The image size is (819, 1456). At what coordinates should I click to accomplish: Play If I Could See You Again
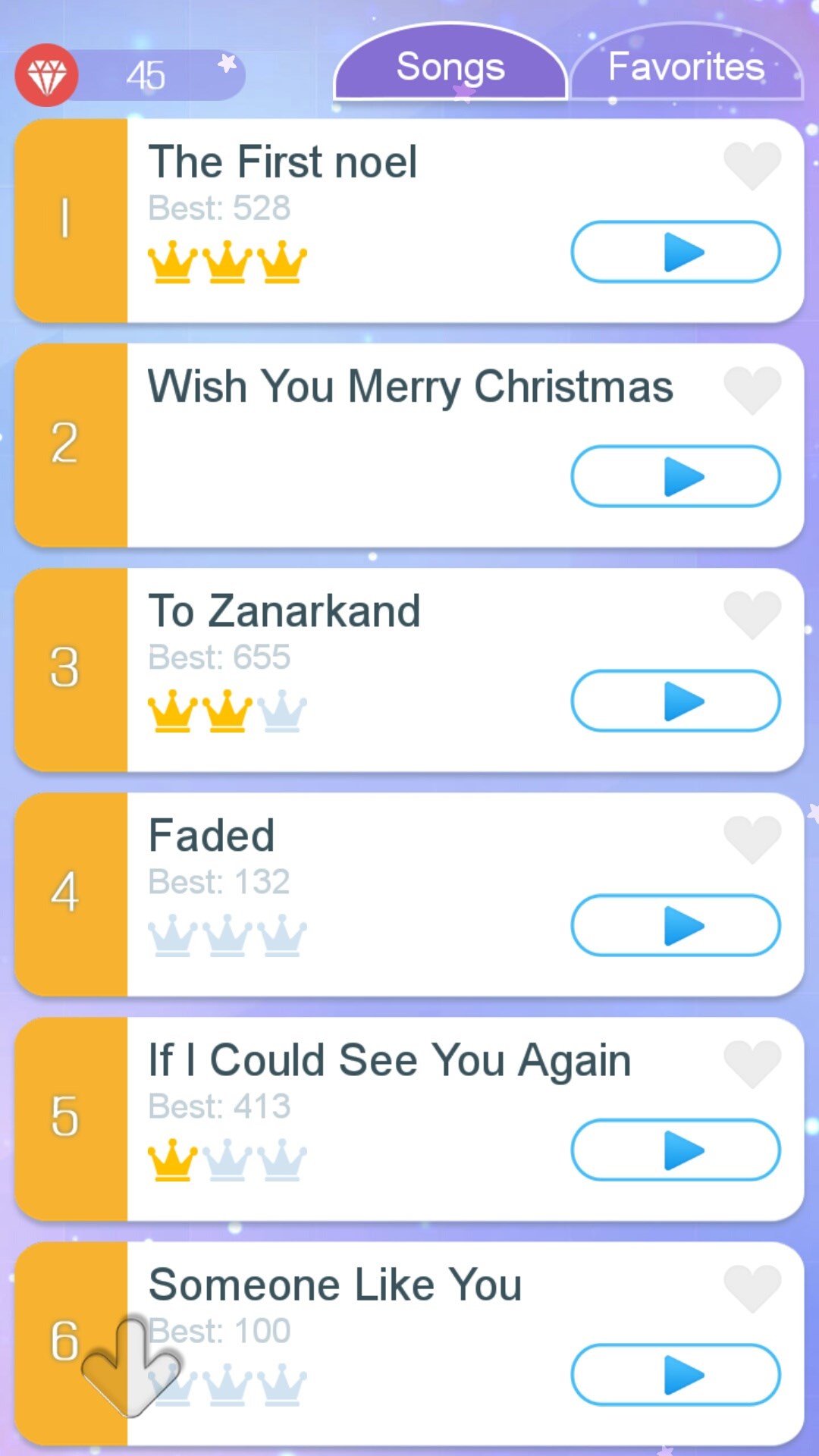[675, 1150]
